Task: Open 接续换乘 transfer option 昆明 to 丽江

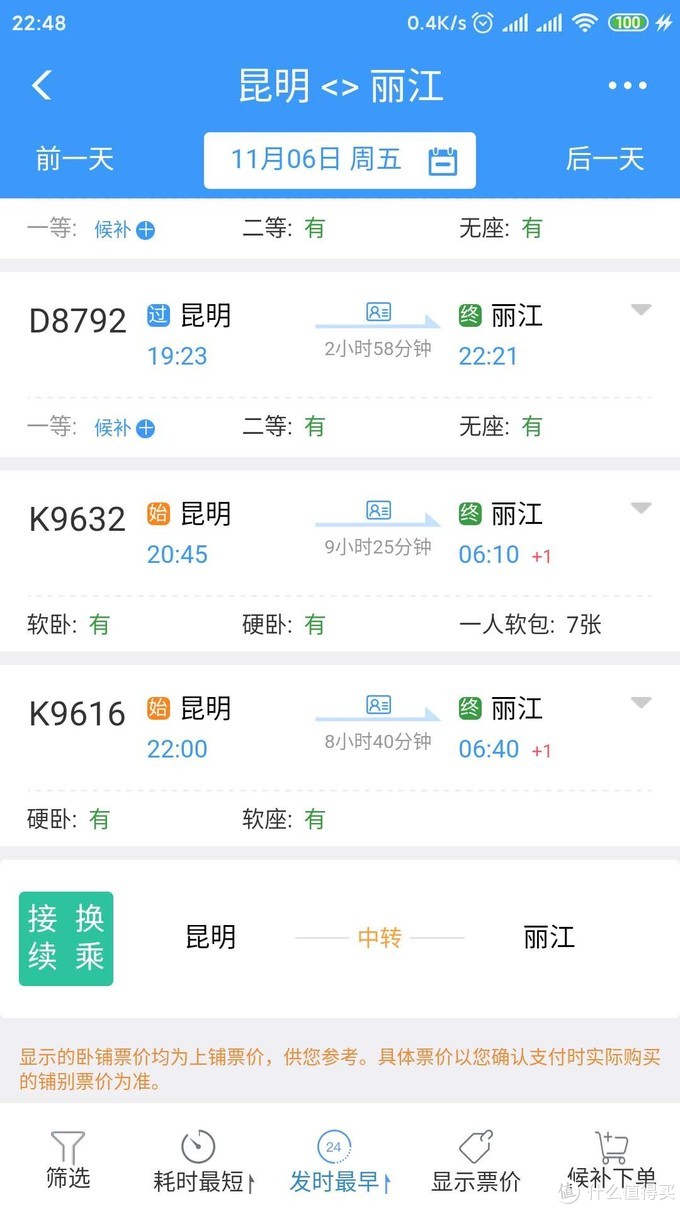Action: coord(340,938)
